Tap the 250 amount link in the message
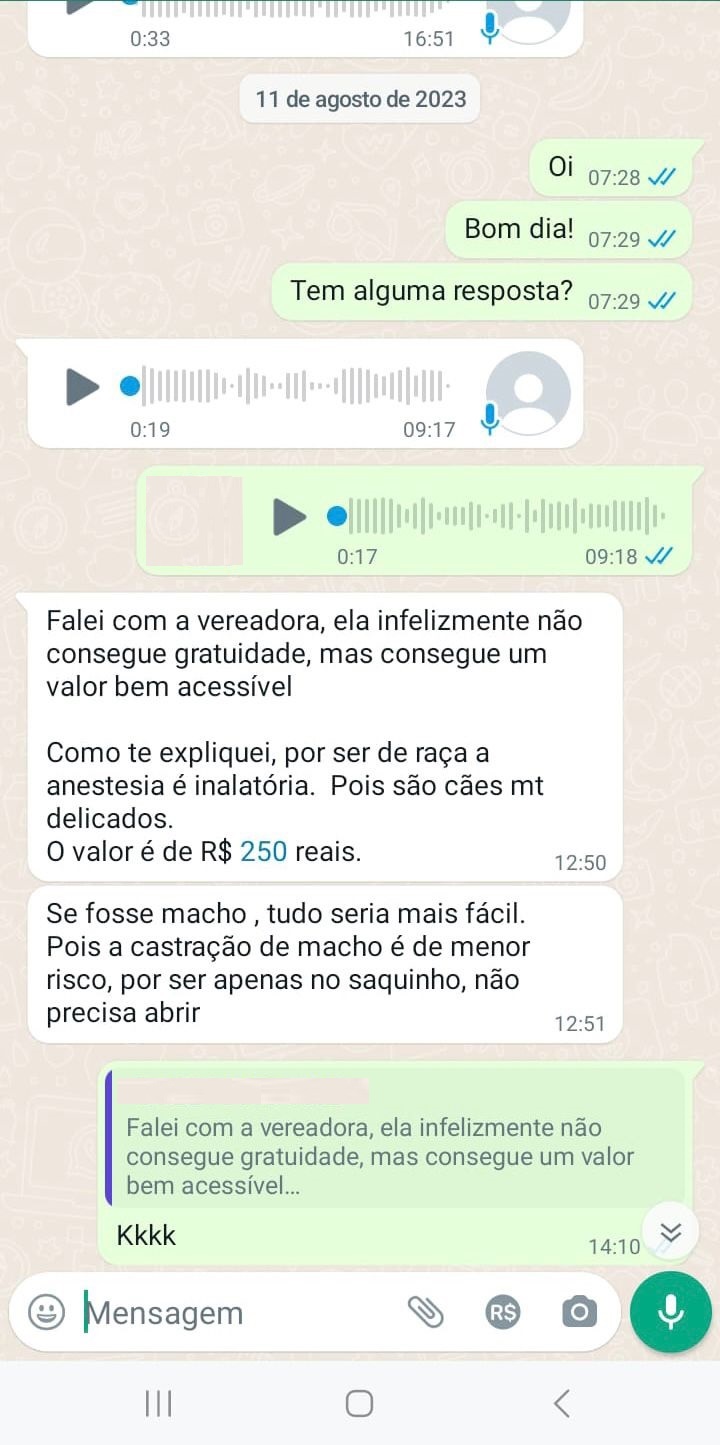This screenshot has height=1445, width=720. (x=264, y=853)
